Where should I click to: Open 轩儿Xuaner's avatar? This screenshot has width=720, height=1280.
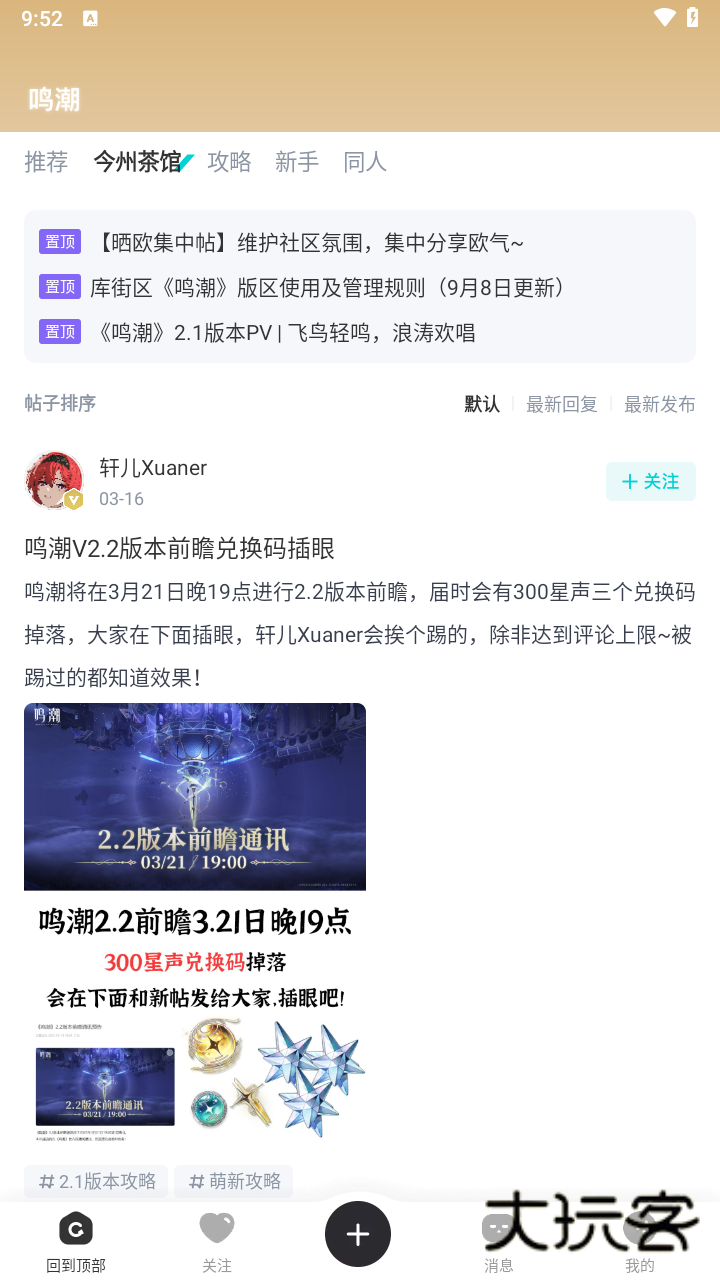(x=54, y=479)
